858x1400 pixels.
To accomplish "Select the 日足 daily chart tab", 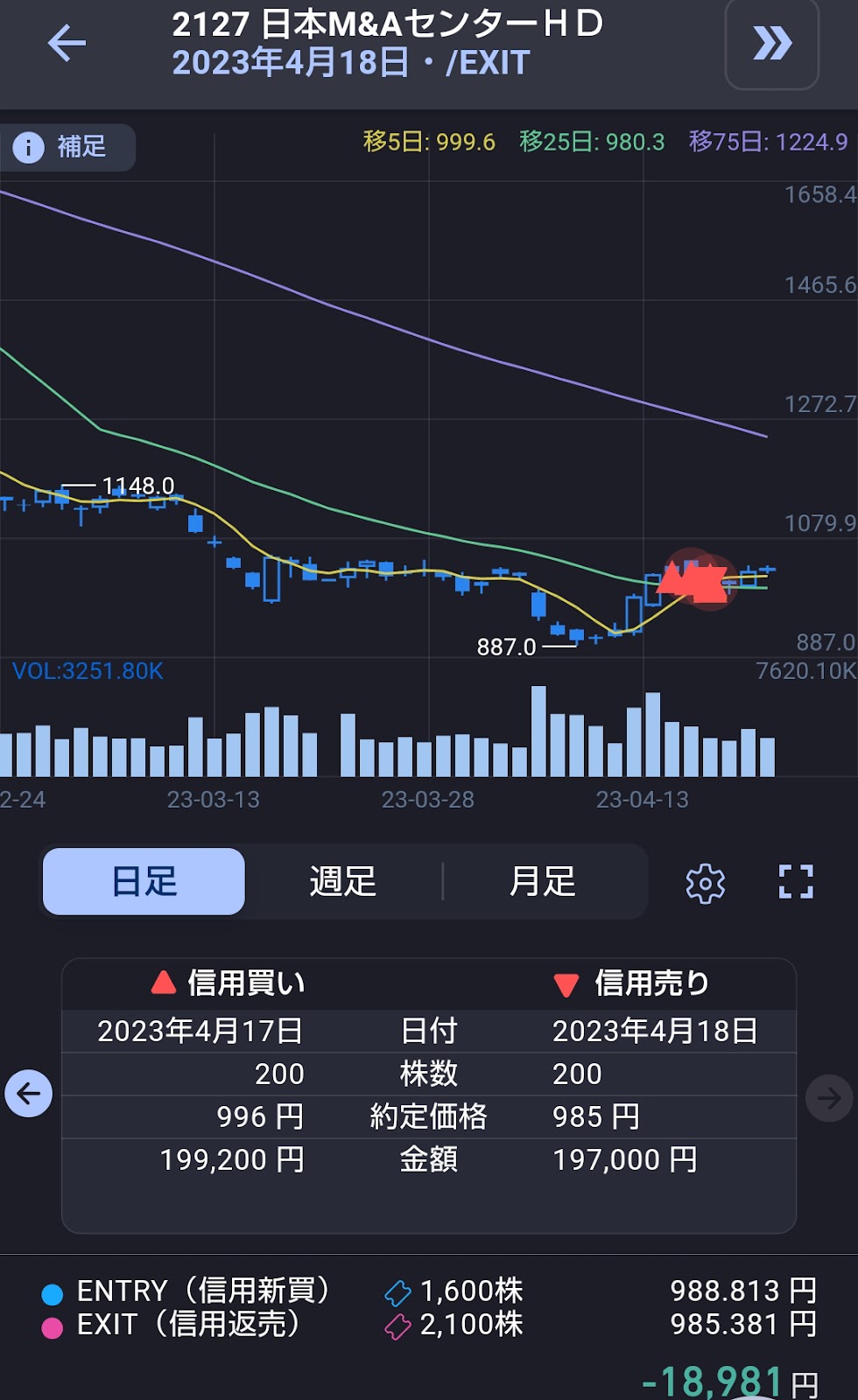I will click(x=144, y=881).
